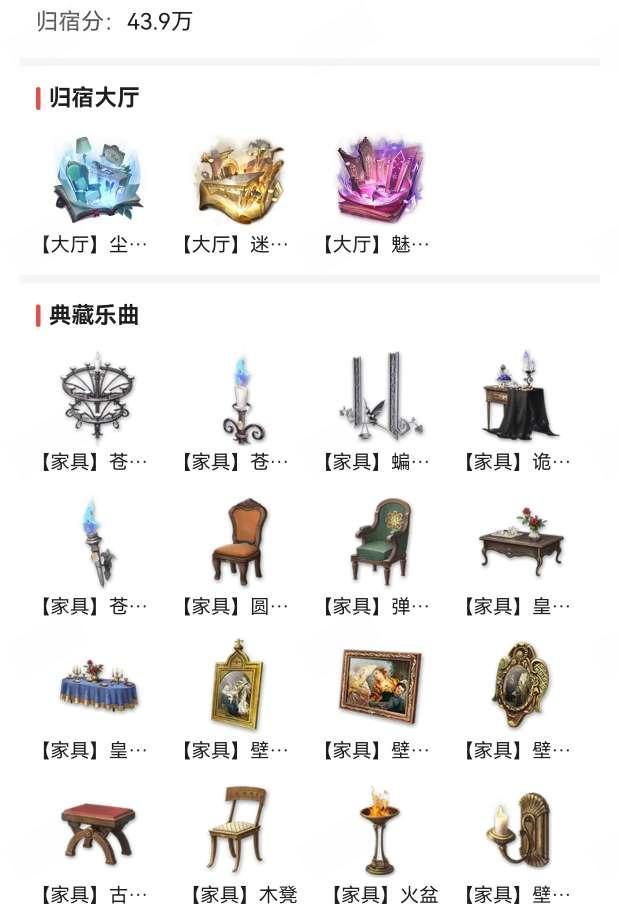618x919 pixels.
Task: View the dark table with roses
Action: click(520, 541)
